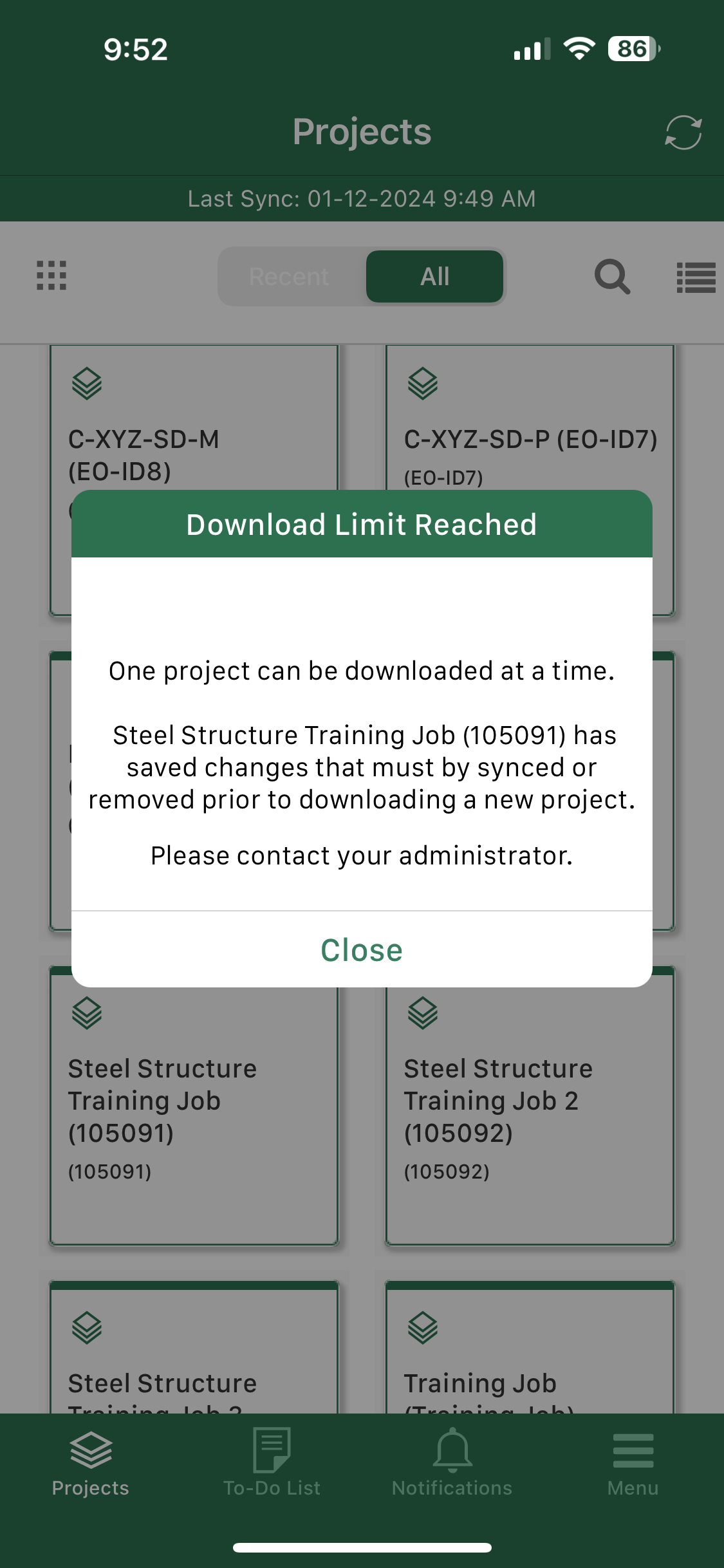Switch to list view icon
Viewport: 724px width, 1568px height.
pos(696,277)
